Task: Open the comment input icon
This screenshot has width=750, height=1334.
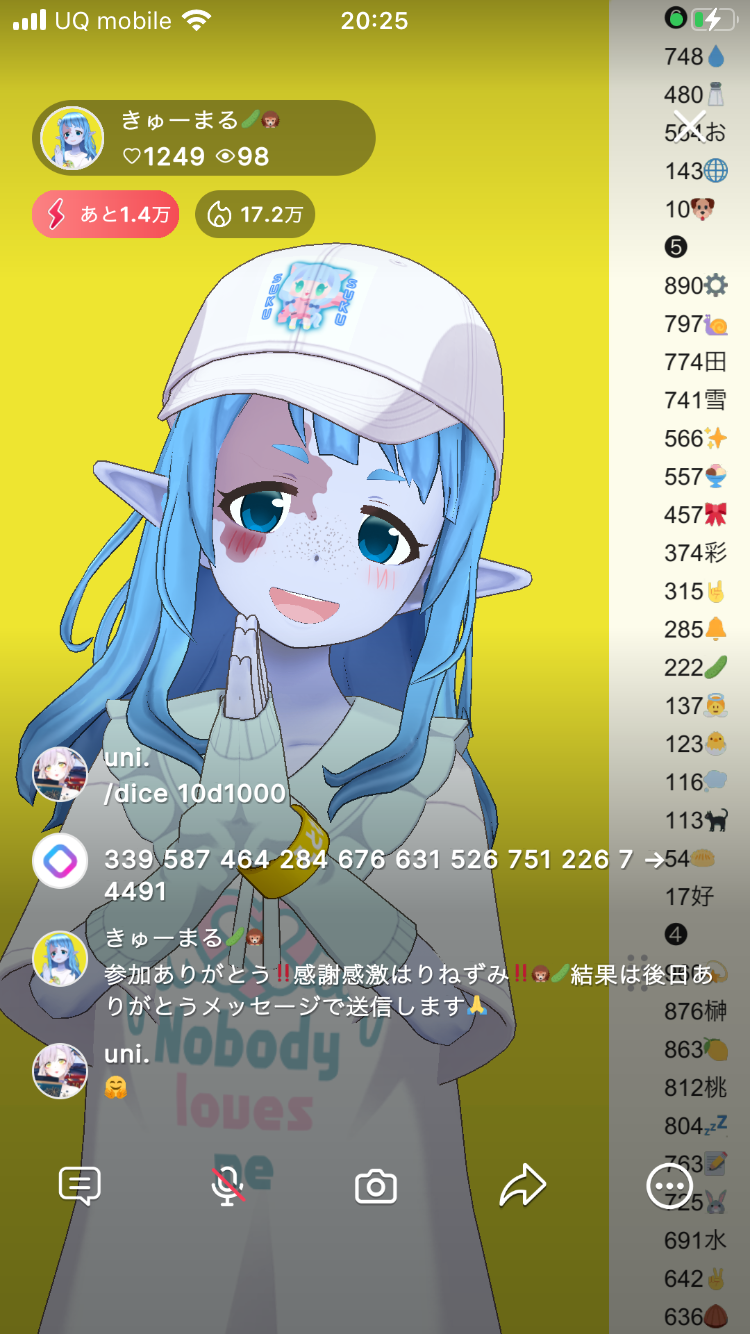Action: click(80, 1186)
